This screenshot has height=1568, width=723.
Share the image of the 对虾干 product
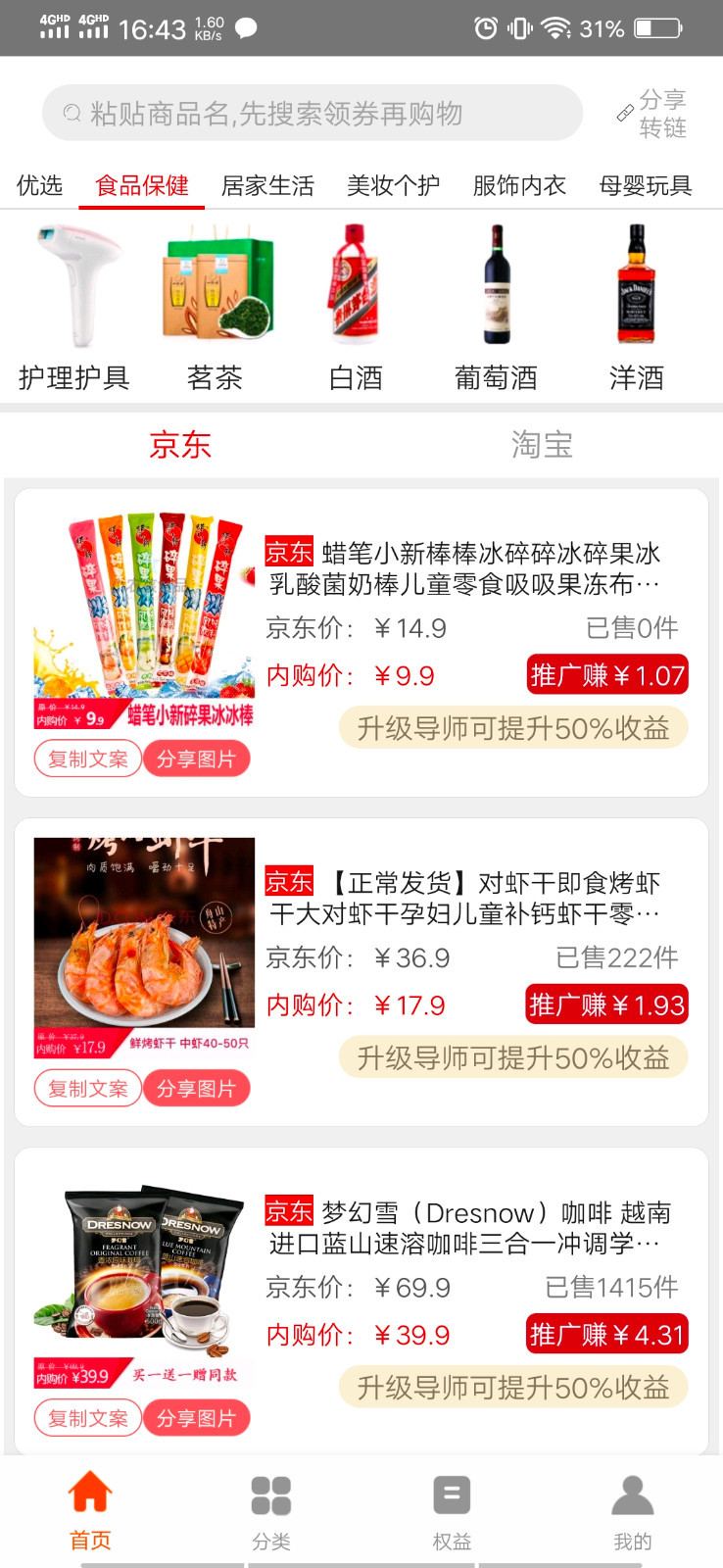point(196,1088)
